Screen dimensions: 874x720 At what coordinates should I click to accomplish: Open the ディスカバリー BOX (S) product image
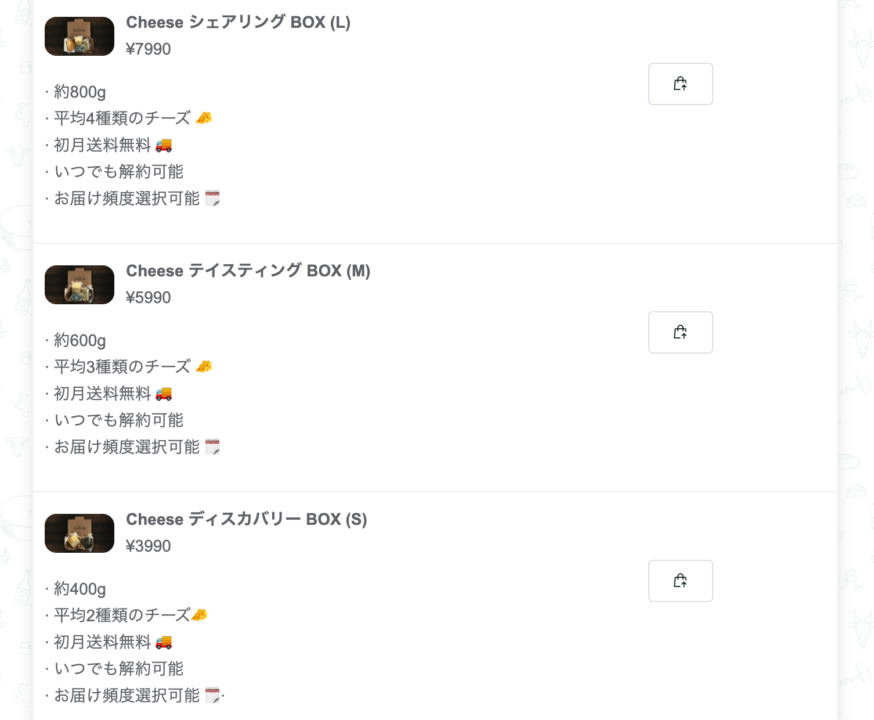pyautogui.click(x=80, y=533)
